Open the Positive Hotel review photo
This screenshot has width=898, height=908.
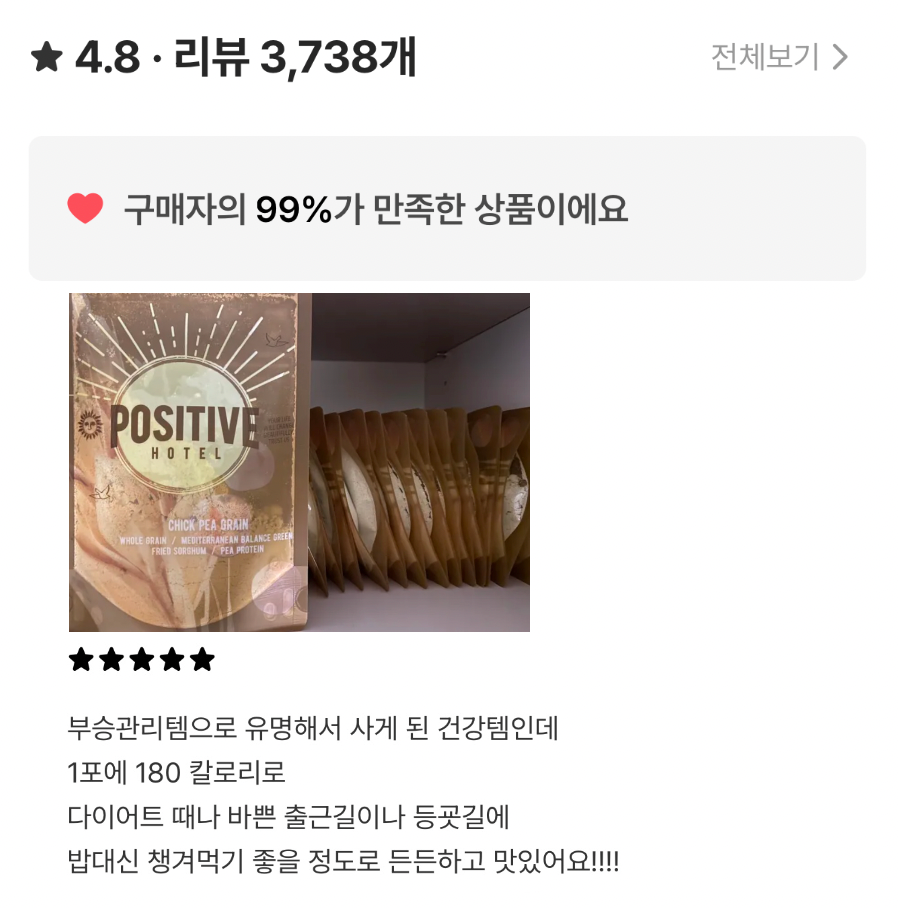click(x=299, y=462)
